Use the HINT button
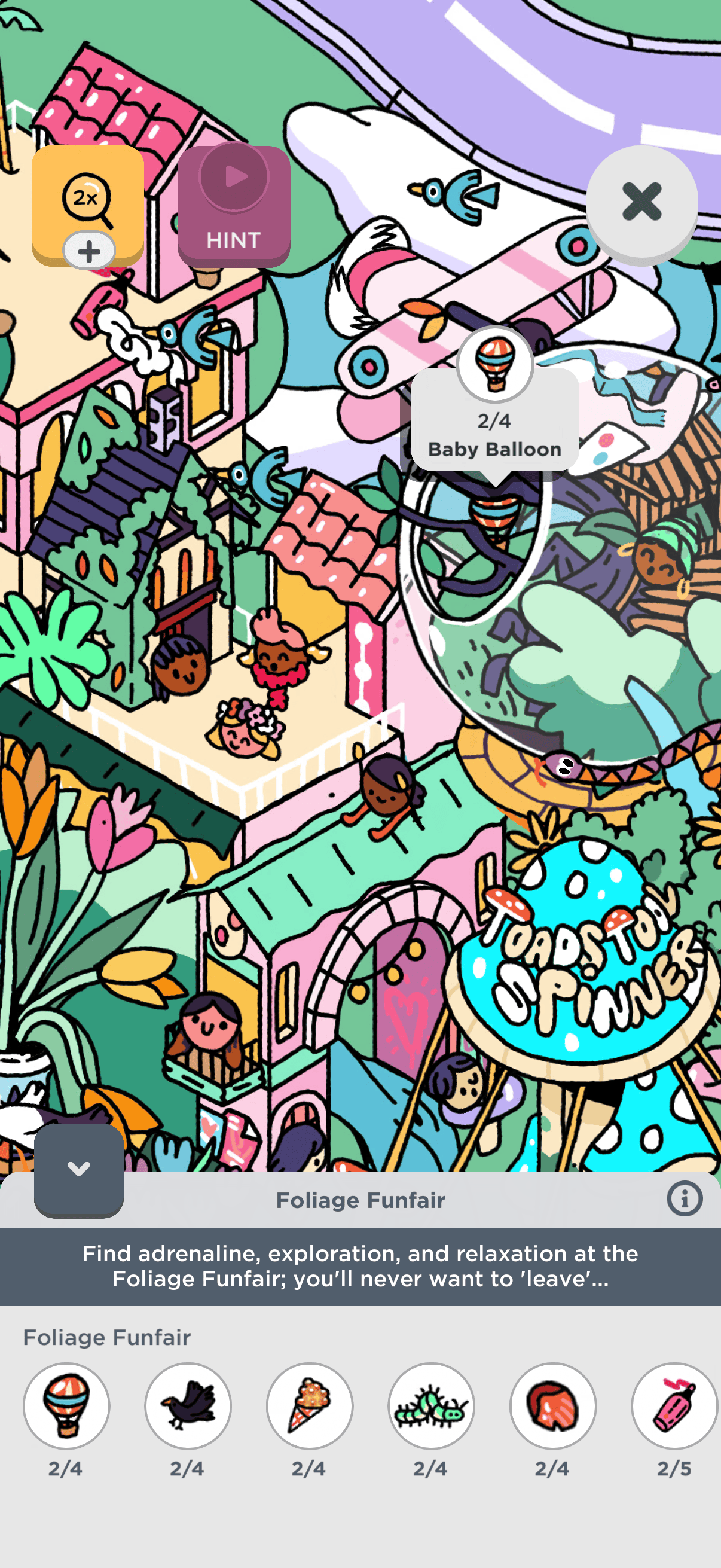 click(x=234, y=206)
